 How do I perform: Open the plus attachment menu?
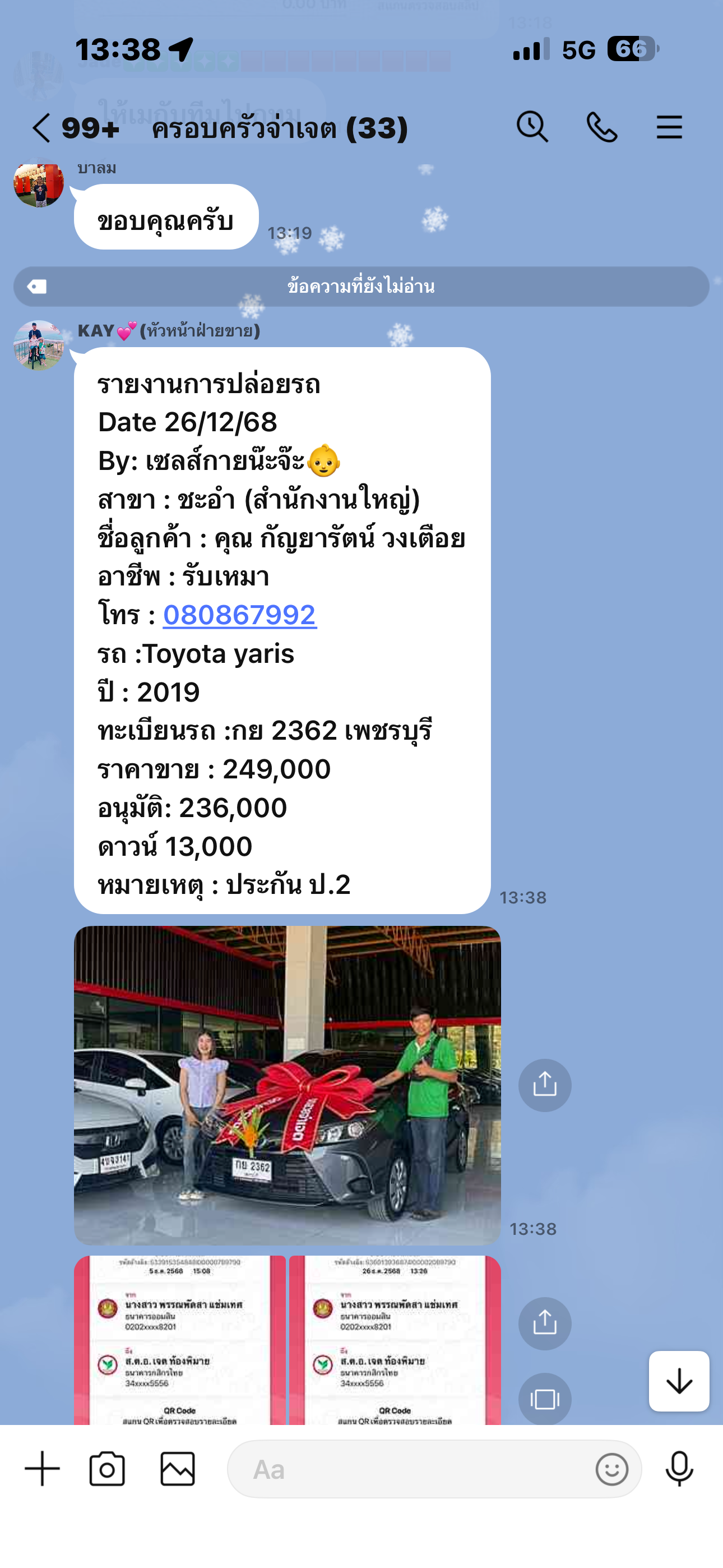click(43, 1469)
